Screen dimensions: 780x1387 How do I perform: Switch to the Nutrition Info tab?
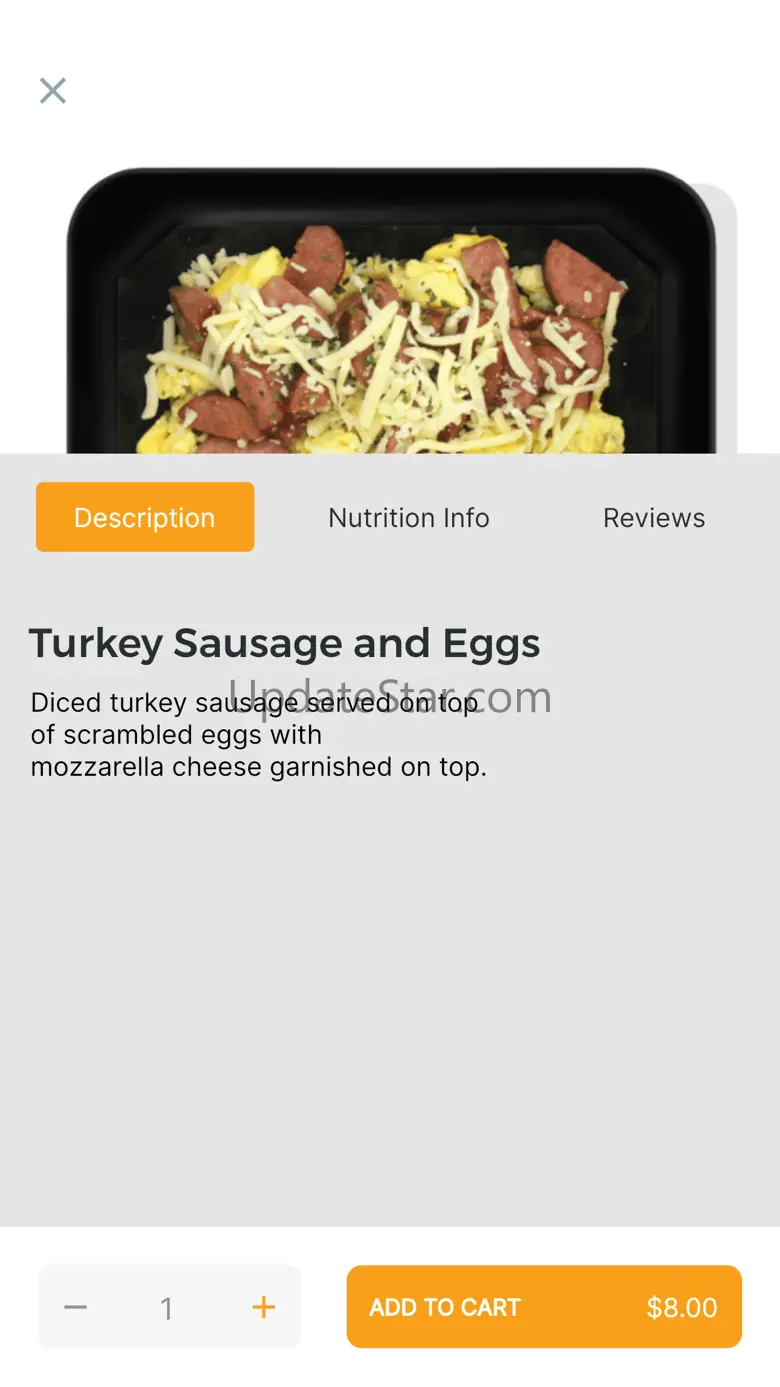pos(409,518)
